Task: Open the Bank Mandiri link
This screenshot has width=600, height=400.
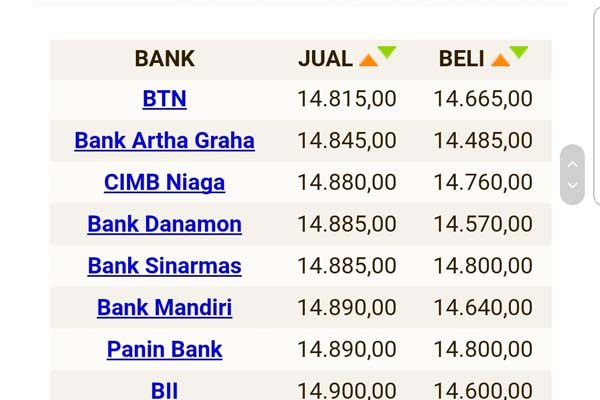Action: (164, 308)
